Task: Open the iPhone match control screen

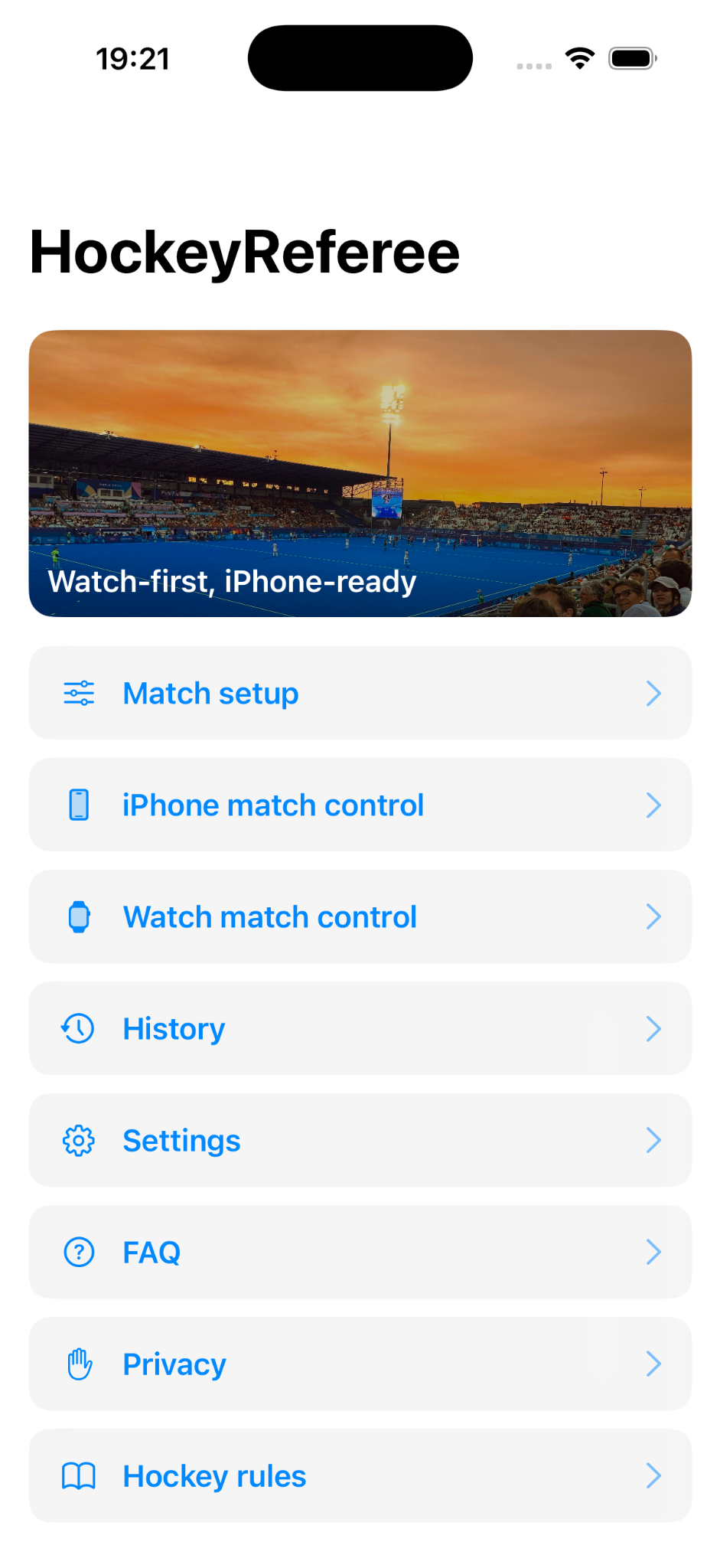Action: 360,805
